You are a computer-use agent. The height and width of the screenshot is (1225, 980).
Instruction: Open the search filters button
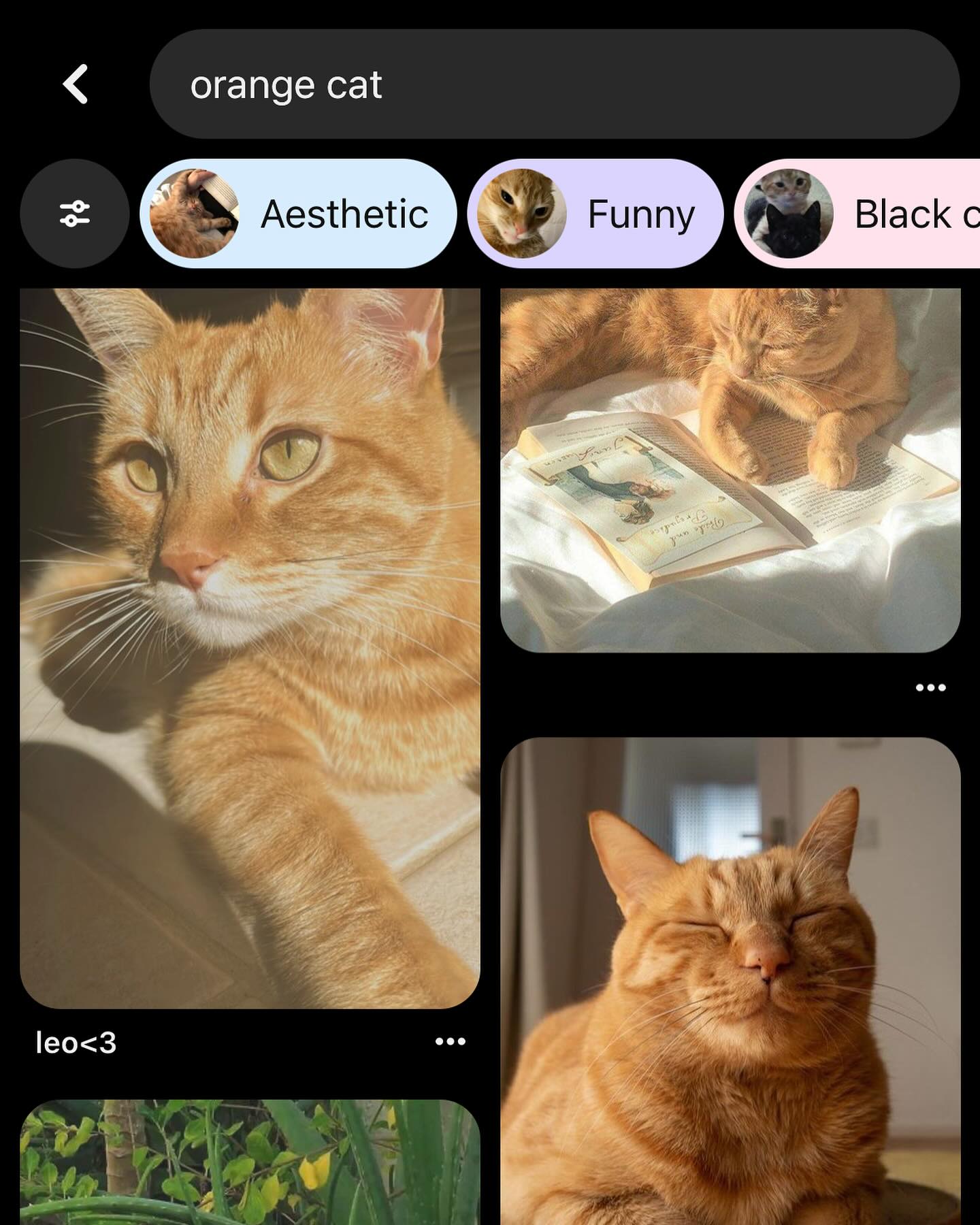pos(75,214)
